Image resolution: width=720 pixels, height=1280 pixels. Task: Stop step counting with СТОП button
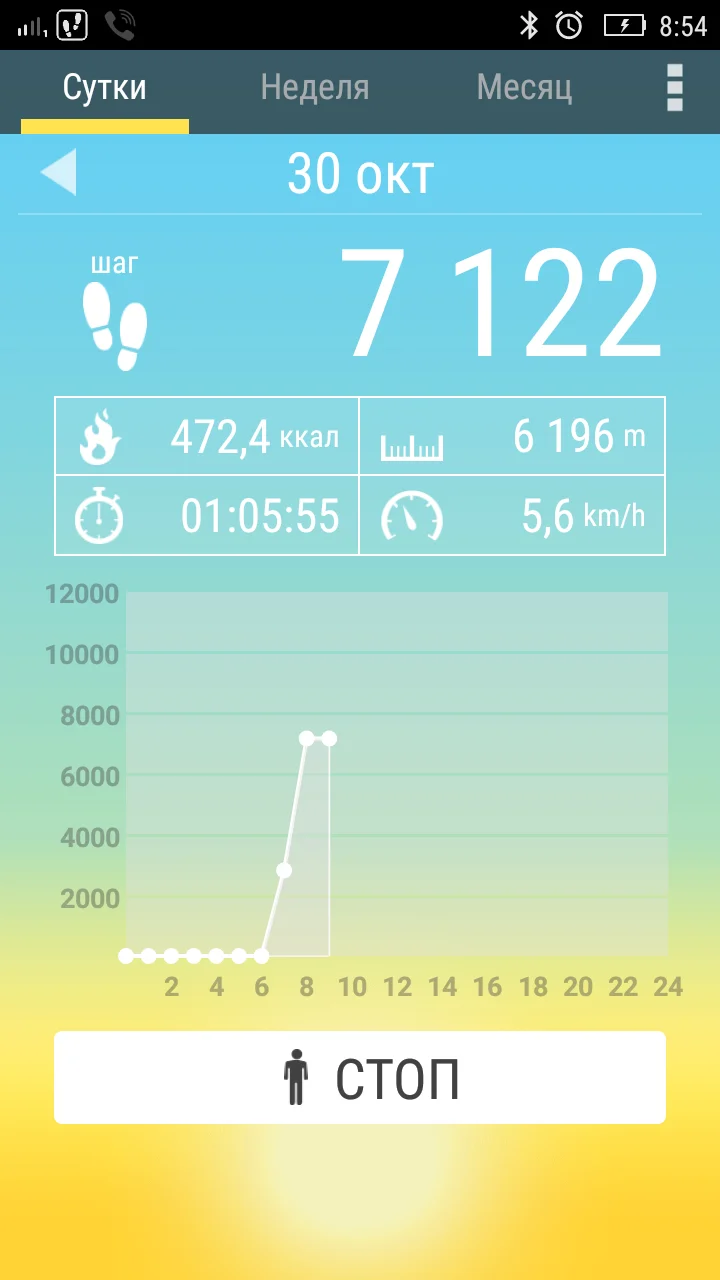pos(360,1078)
